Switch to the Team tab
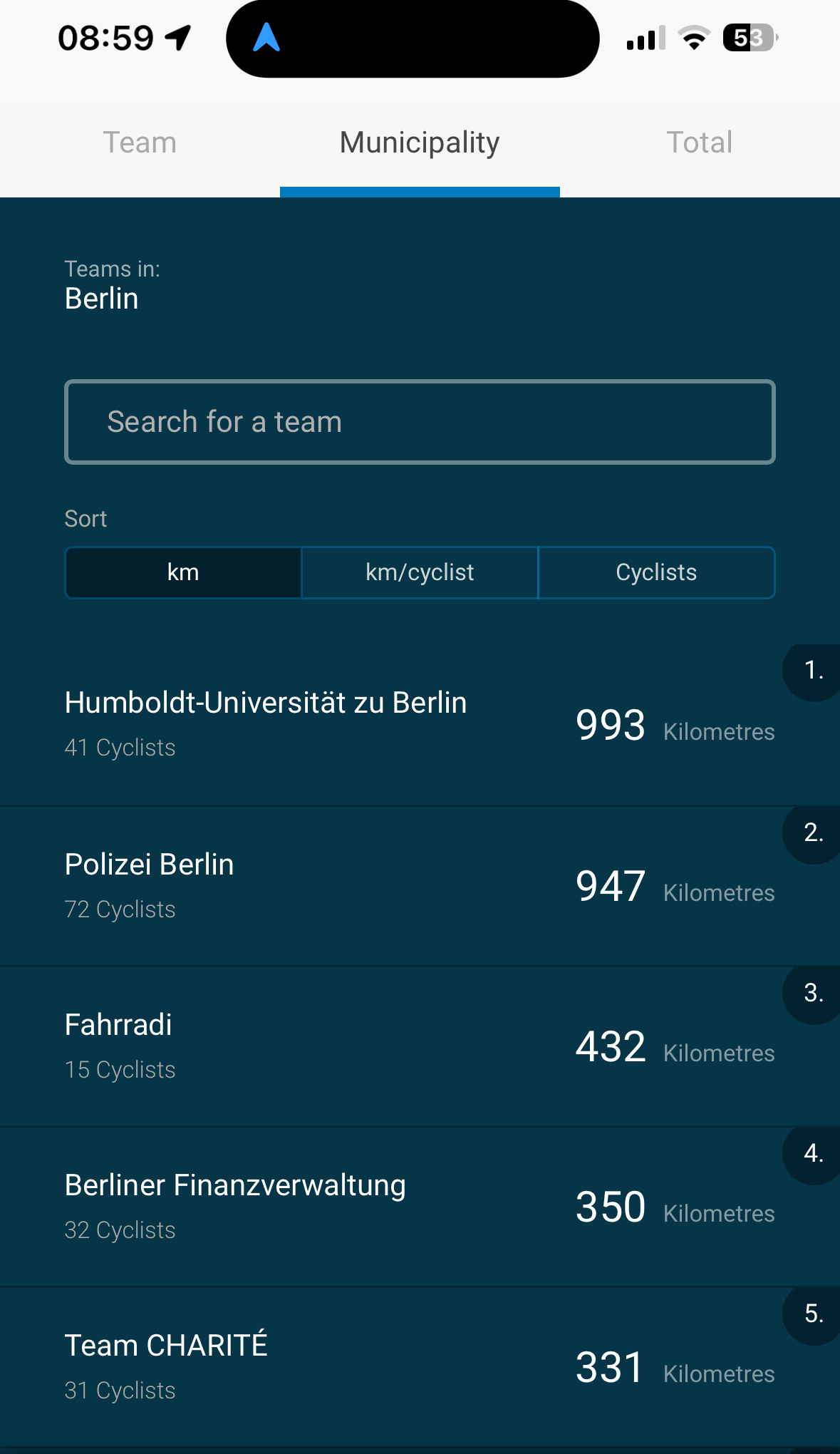The height and width of the screenshot is (1454, 840). pos(140,143)
